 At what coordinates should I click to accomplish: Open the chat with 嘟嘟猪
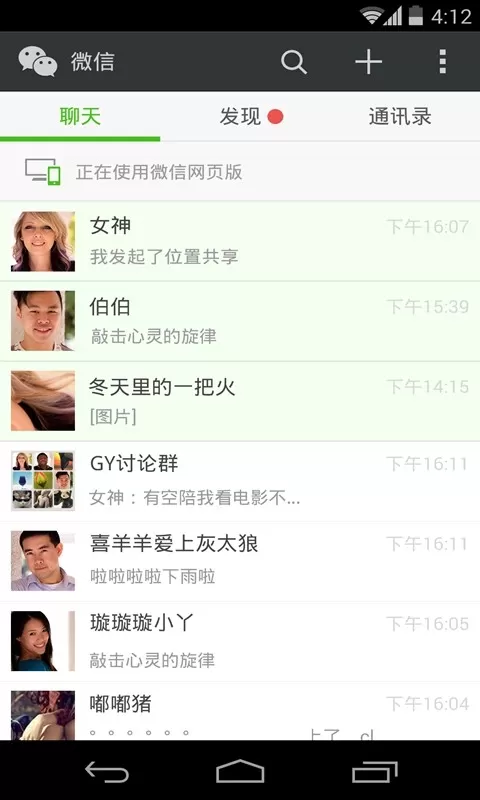pos(240,711)
